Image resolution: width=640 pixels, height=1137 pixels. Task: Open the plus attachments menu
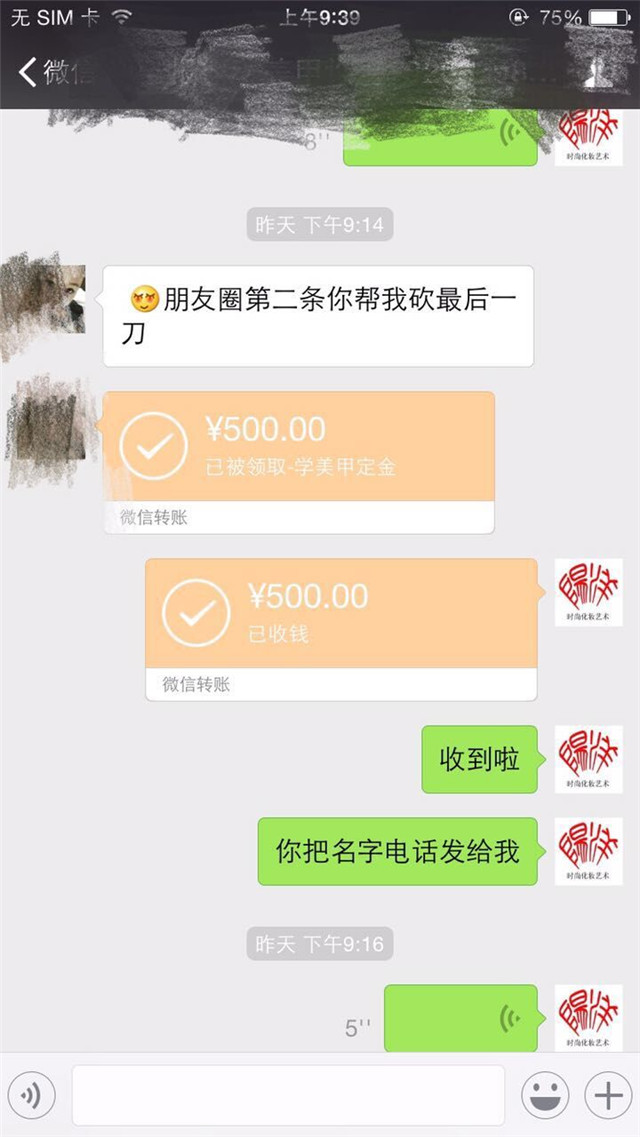tap(608, 1097)
